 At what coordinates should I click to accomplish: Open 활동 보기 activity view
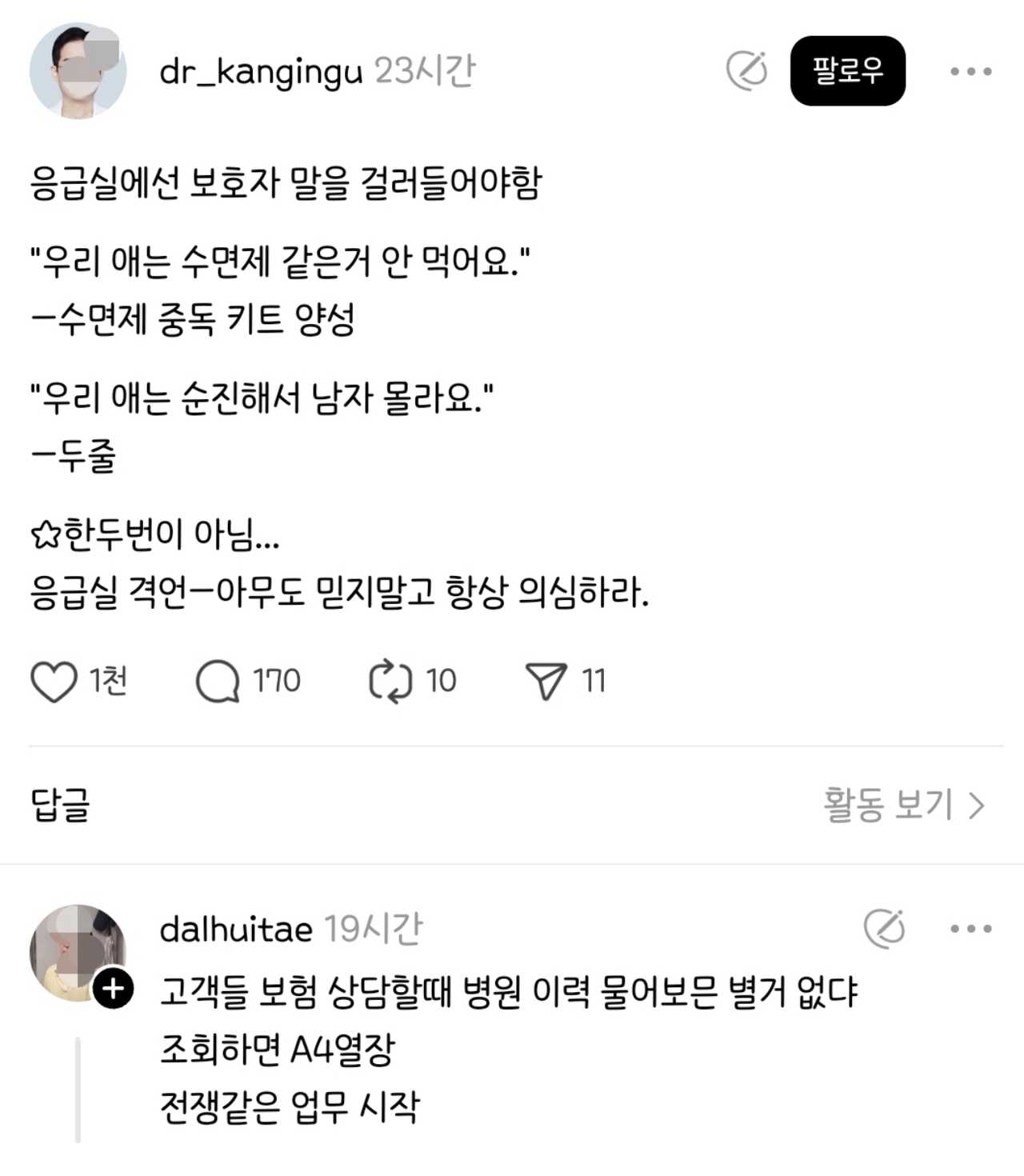(904, 804)
